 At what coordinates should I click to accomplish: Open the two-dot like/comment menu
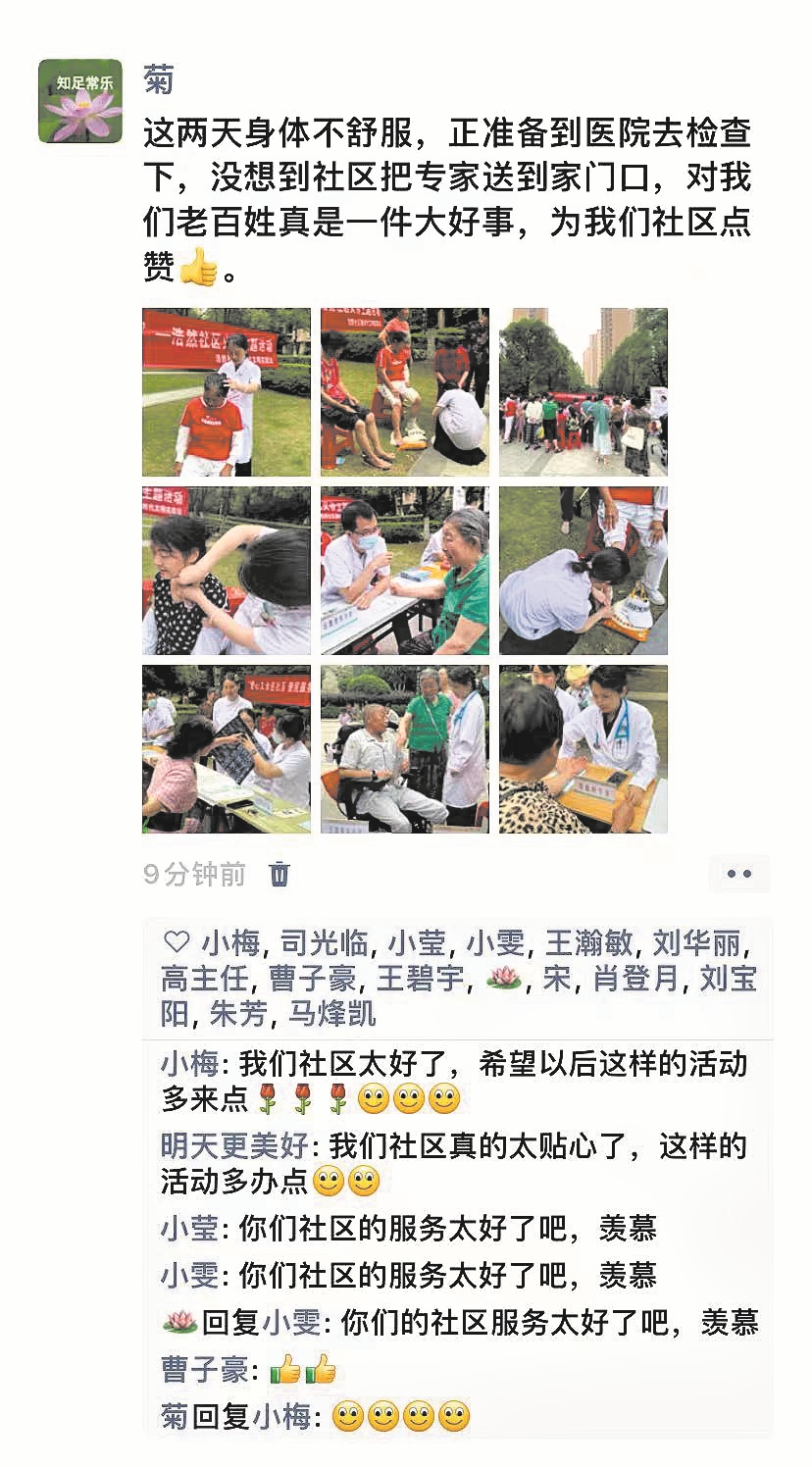738,874
